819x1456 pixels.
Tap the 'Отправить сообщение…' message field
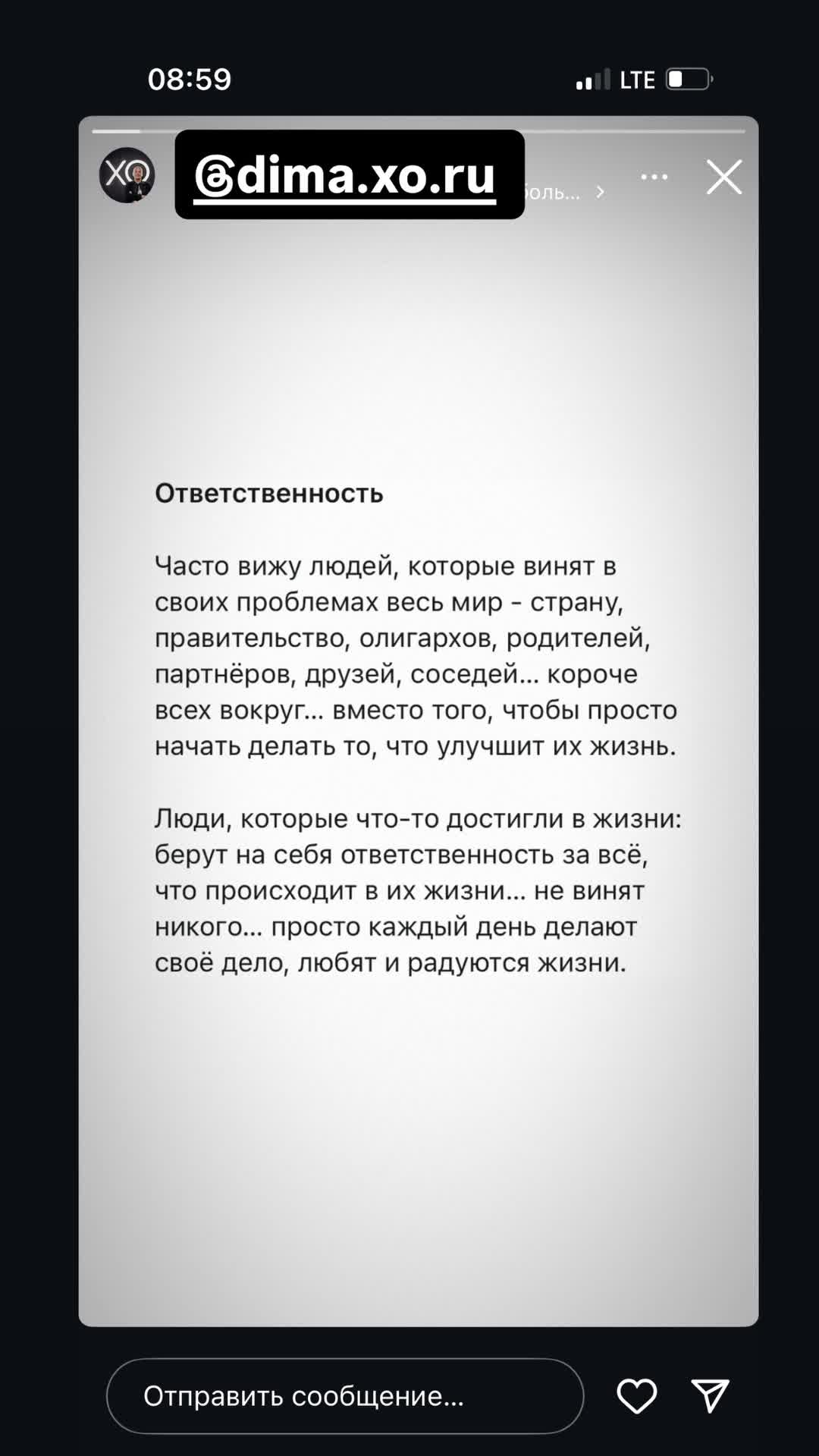coord(345,1396)
